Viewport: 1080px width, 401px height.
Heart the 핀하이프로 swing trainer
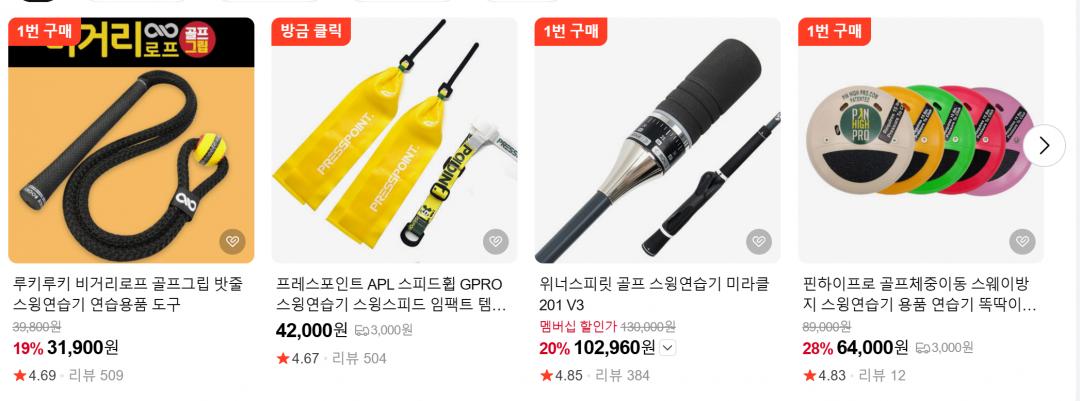pyautogui.click(x=1022, y=241)
